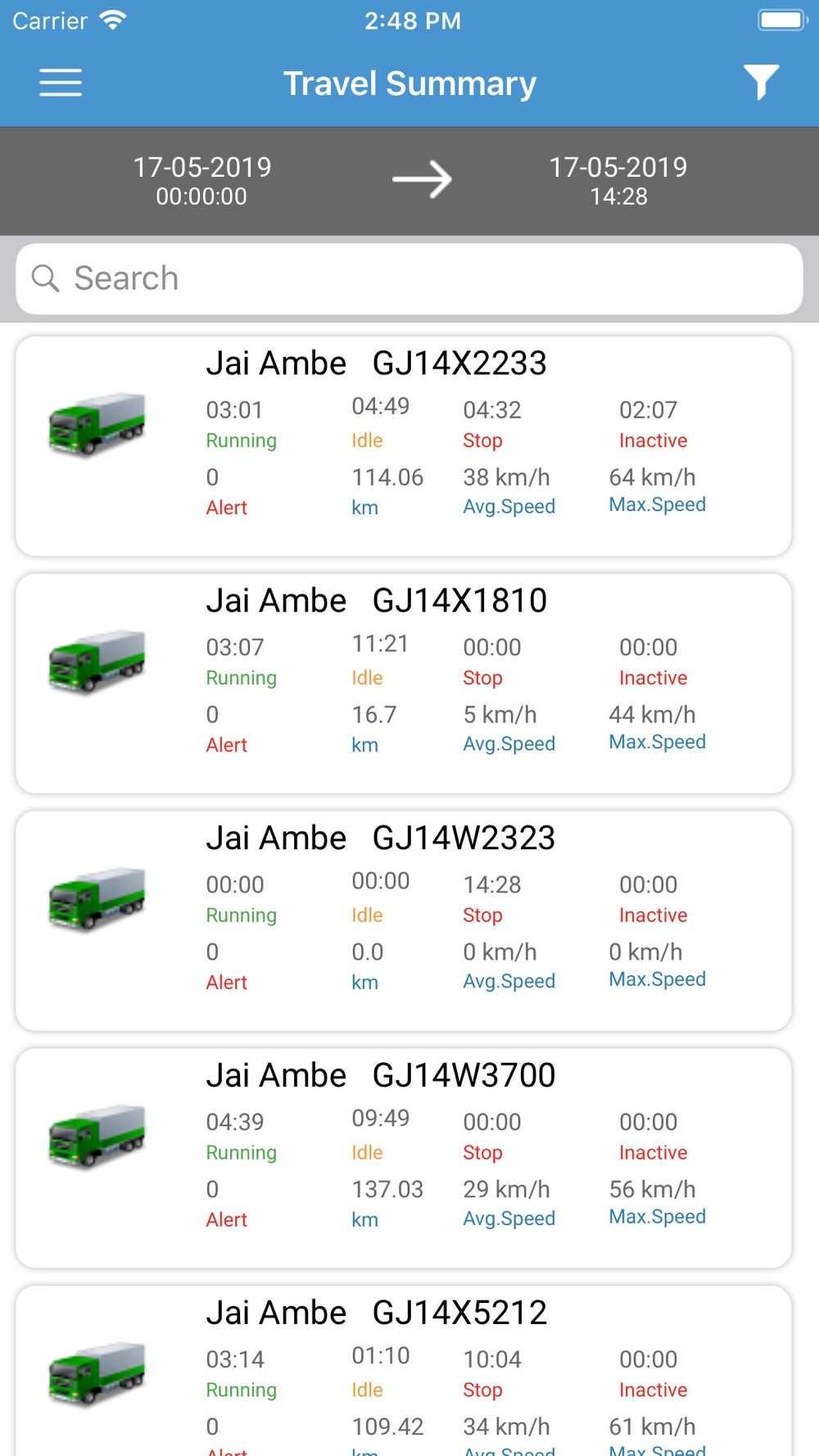Open the card for GJ14X1810
This screenshot has width=819, height=1456.
point(404,684)
